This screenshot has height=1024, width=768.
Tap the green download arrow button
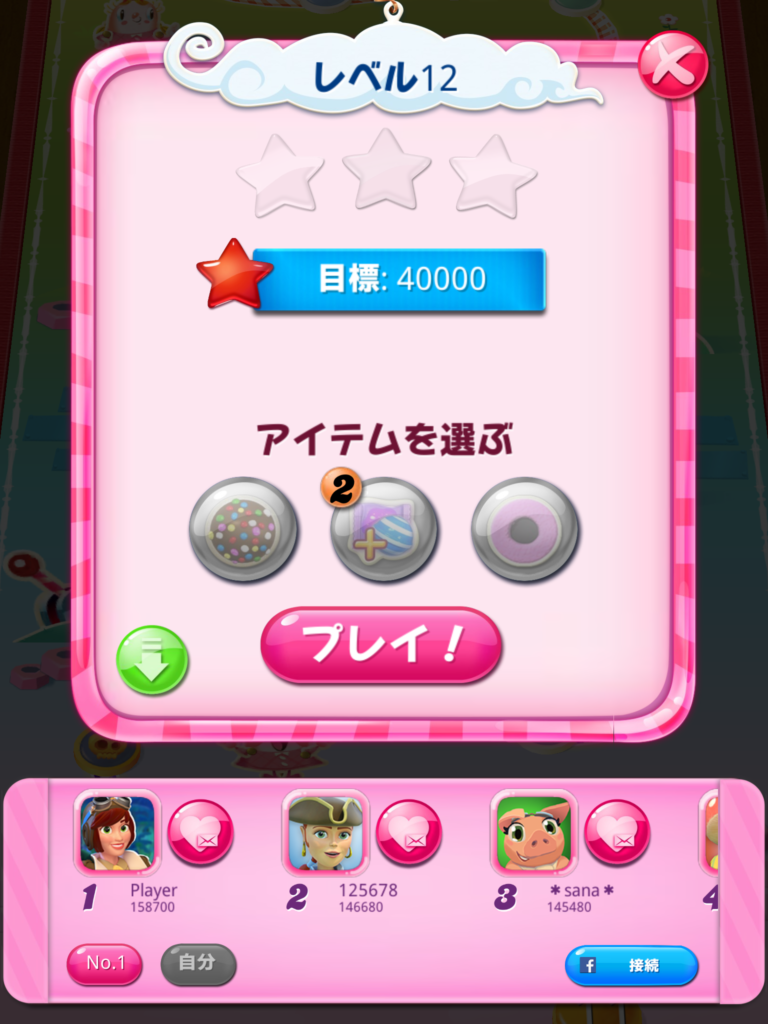click(152, 660)
